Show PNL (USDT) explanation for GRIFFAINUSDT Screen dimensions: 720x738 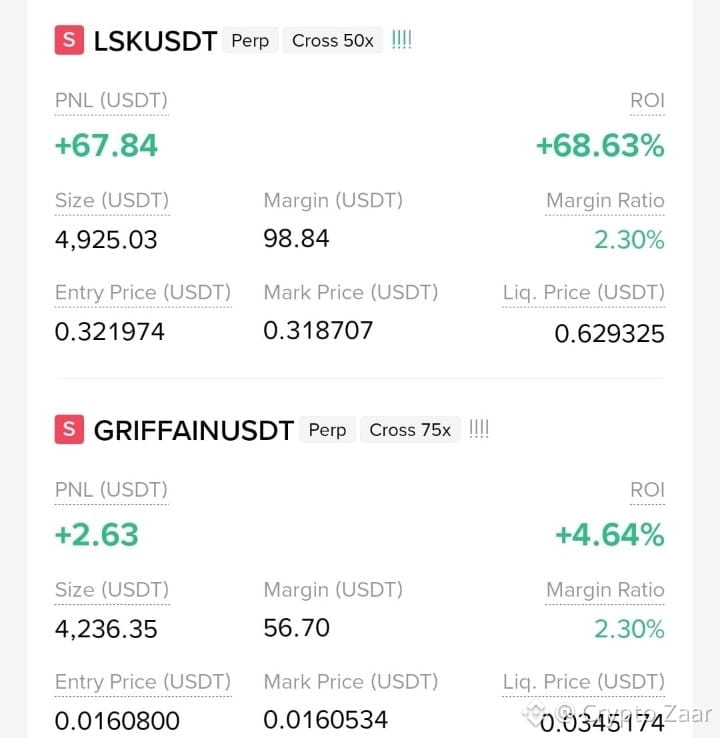click(x=111, y=489)
